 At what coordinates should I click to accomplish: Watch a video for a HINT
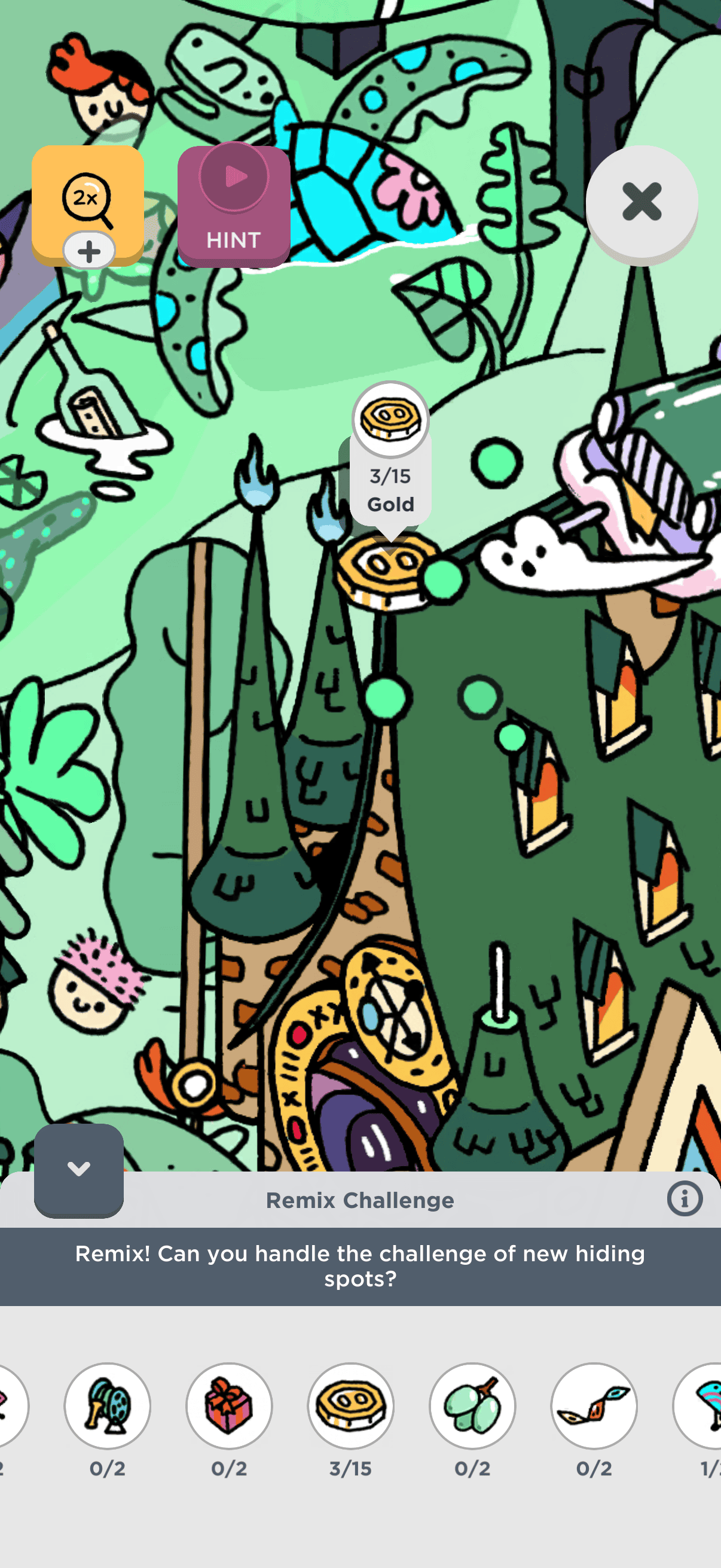point(234,206)
